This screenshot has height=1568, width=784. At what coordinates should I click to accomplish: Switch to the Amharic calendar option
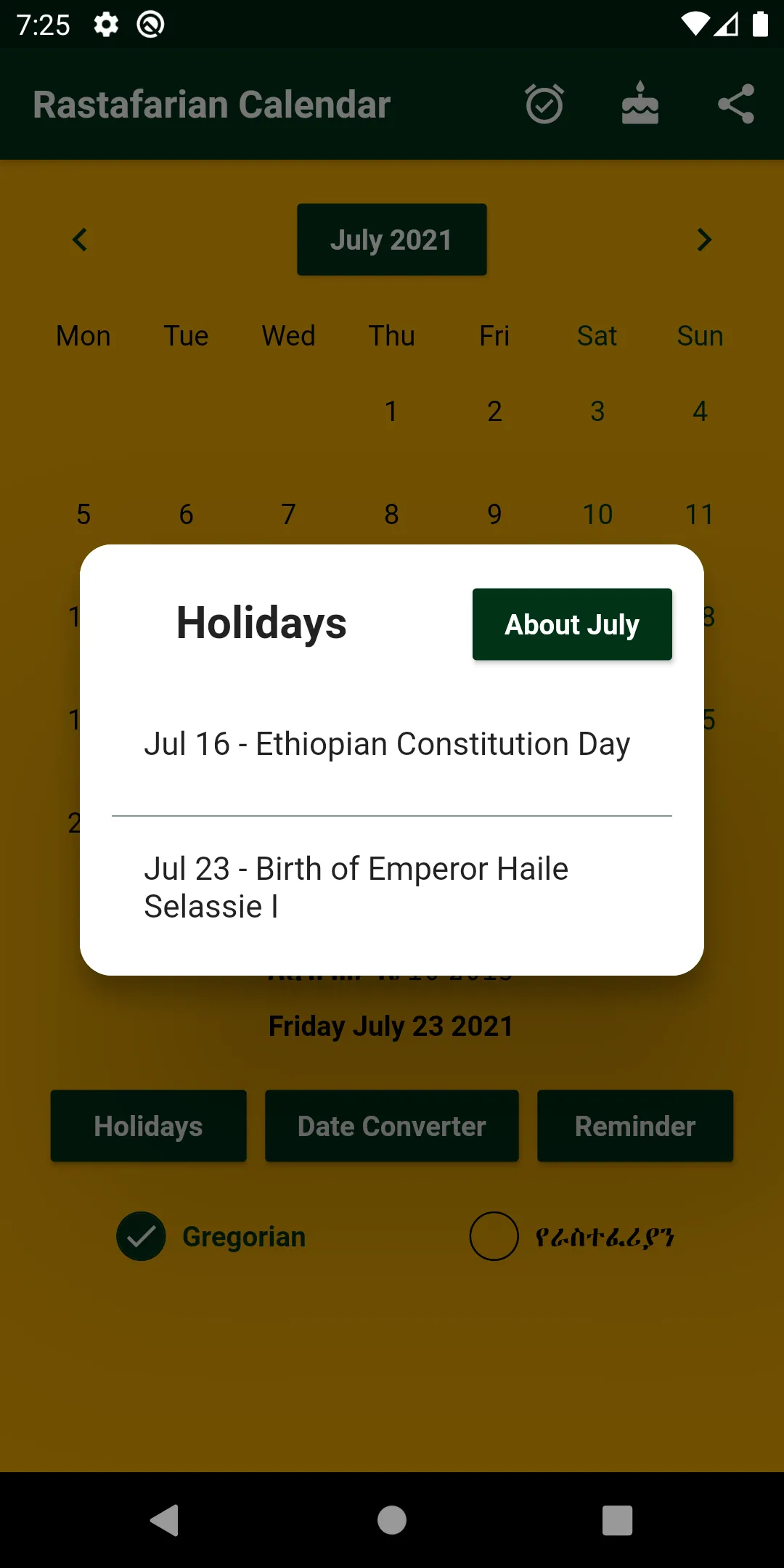(494, 1236)
